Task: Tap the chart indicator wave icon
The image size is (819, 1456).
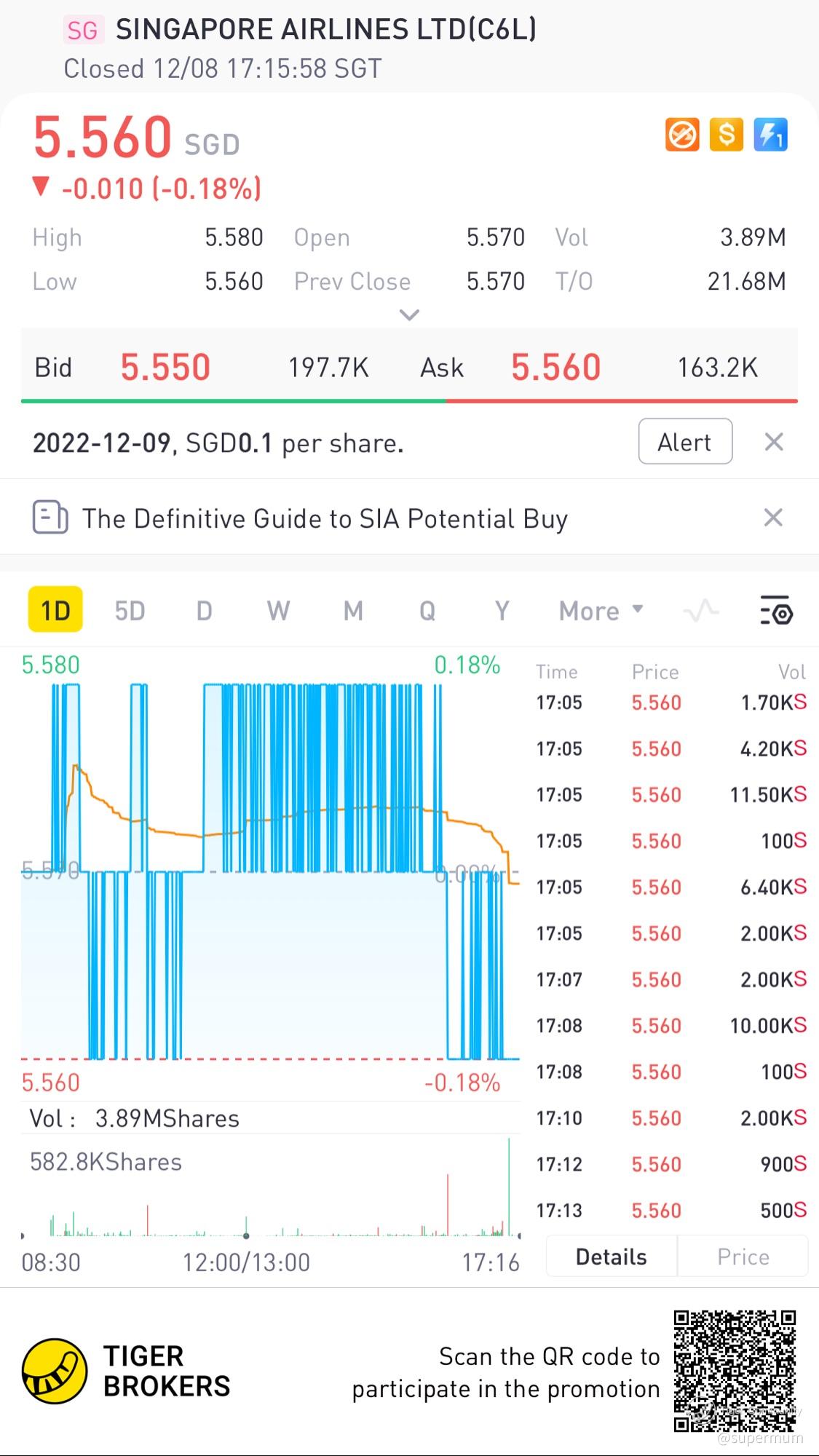Action: [701, 611]
